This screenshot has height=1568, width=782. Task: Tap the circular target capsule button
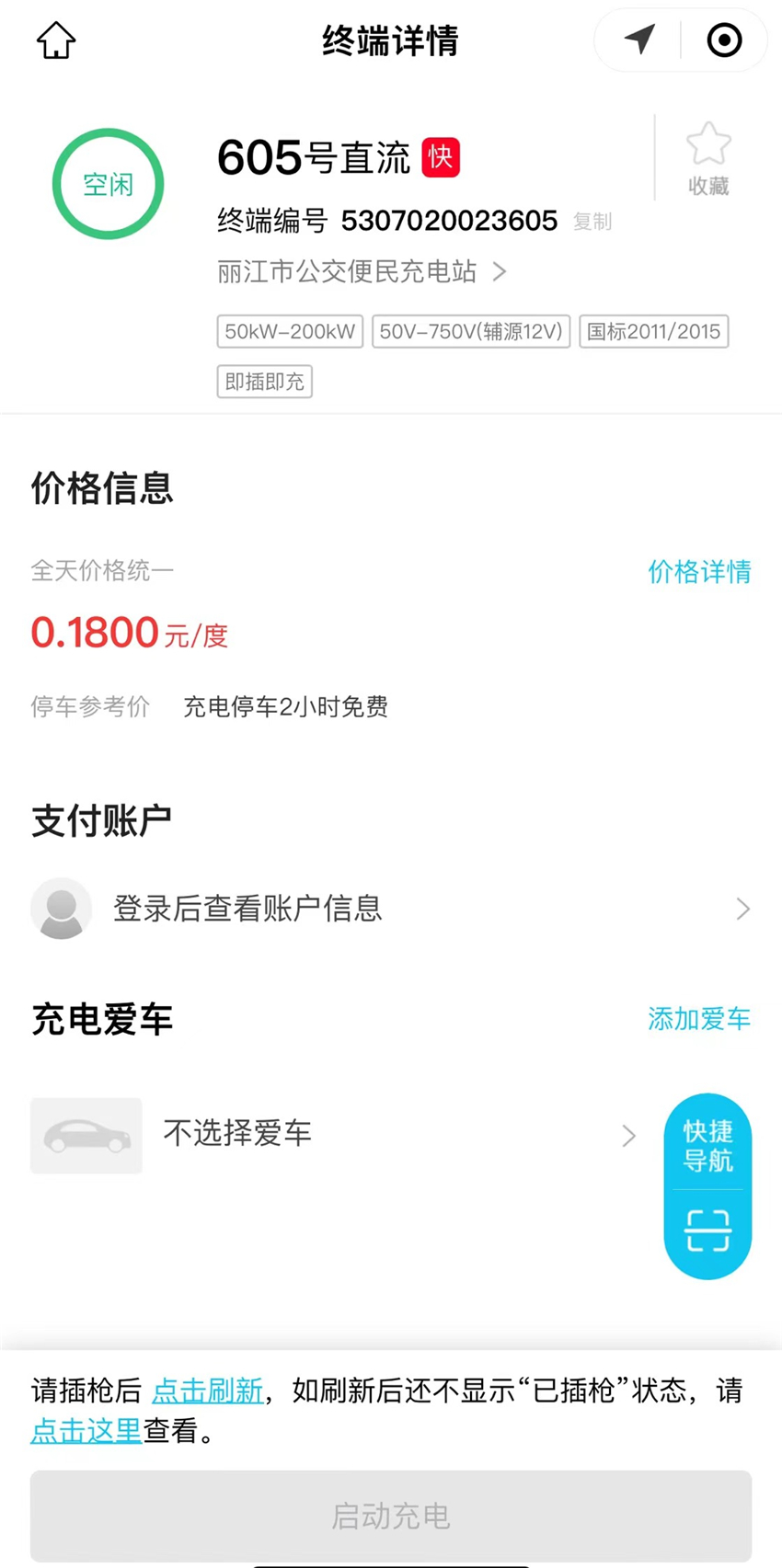(x=724, y=40)
